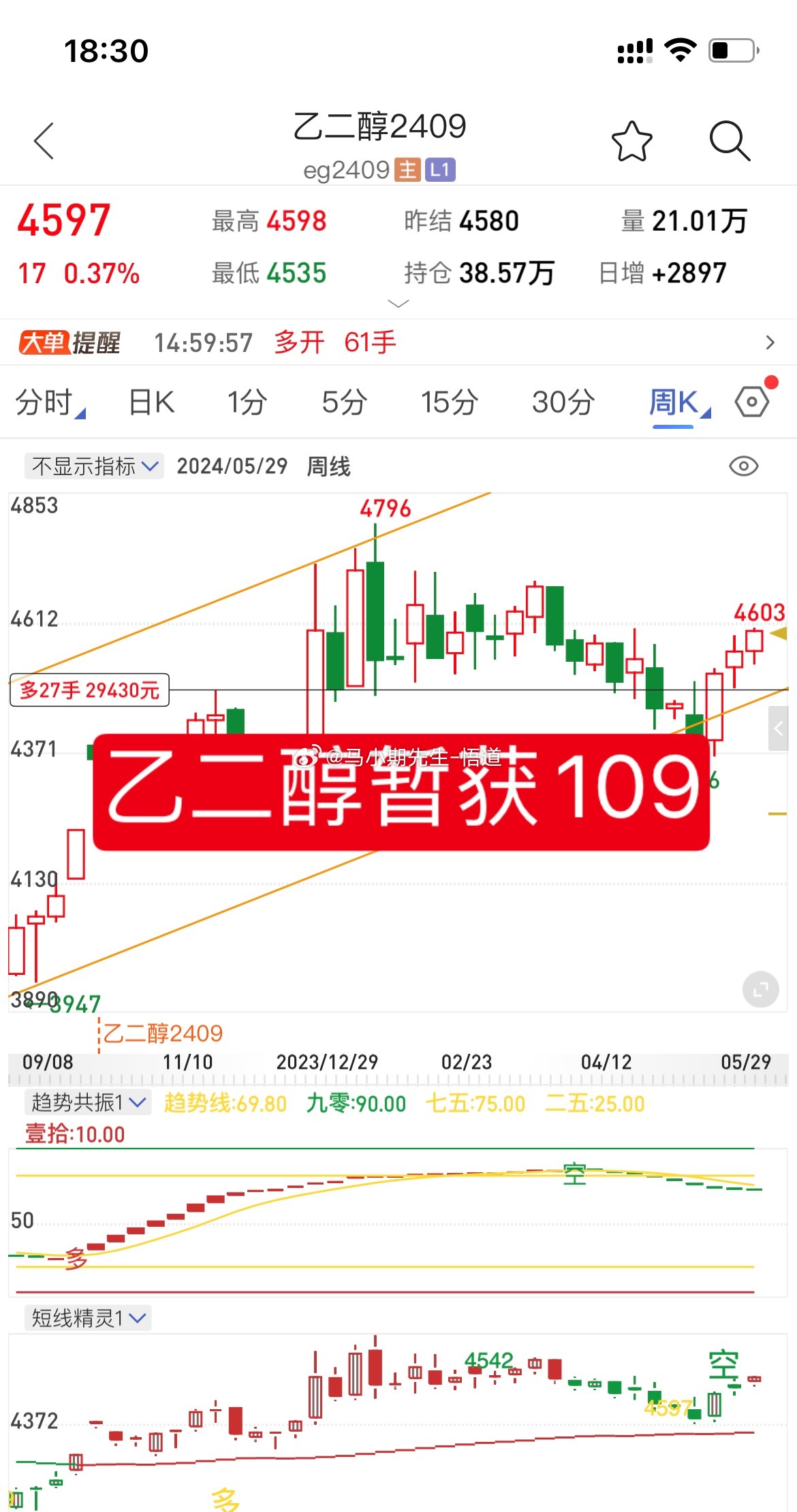Select the 30分 chart period
The width and height of the screenshot is (797, 1512).
[x=563, y=402]
